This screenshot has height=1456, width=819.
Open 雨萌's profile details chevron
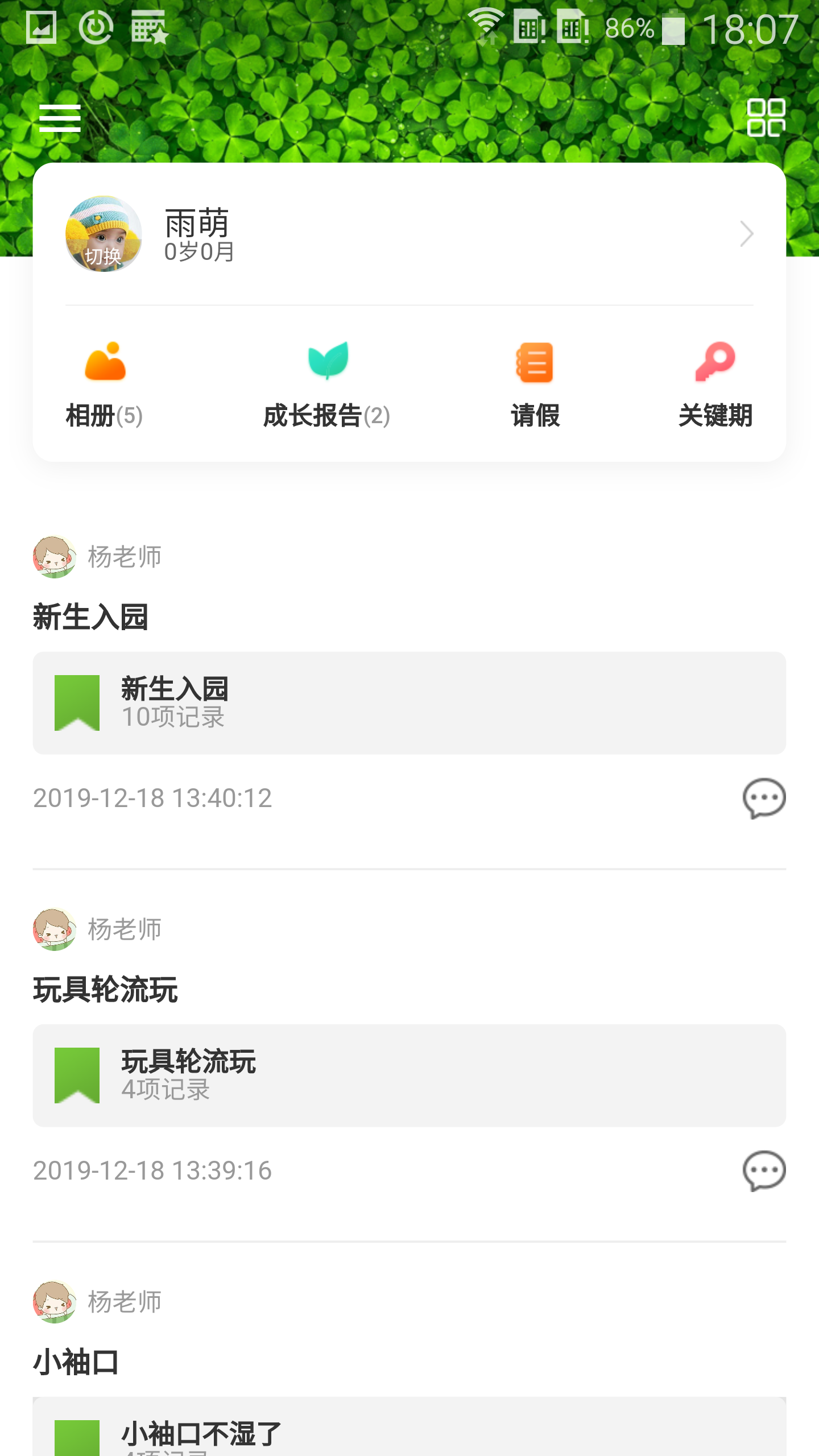pos(747,234)
